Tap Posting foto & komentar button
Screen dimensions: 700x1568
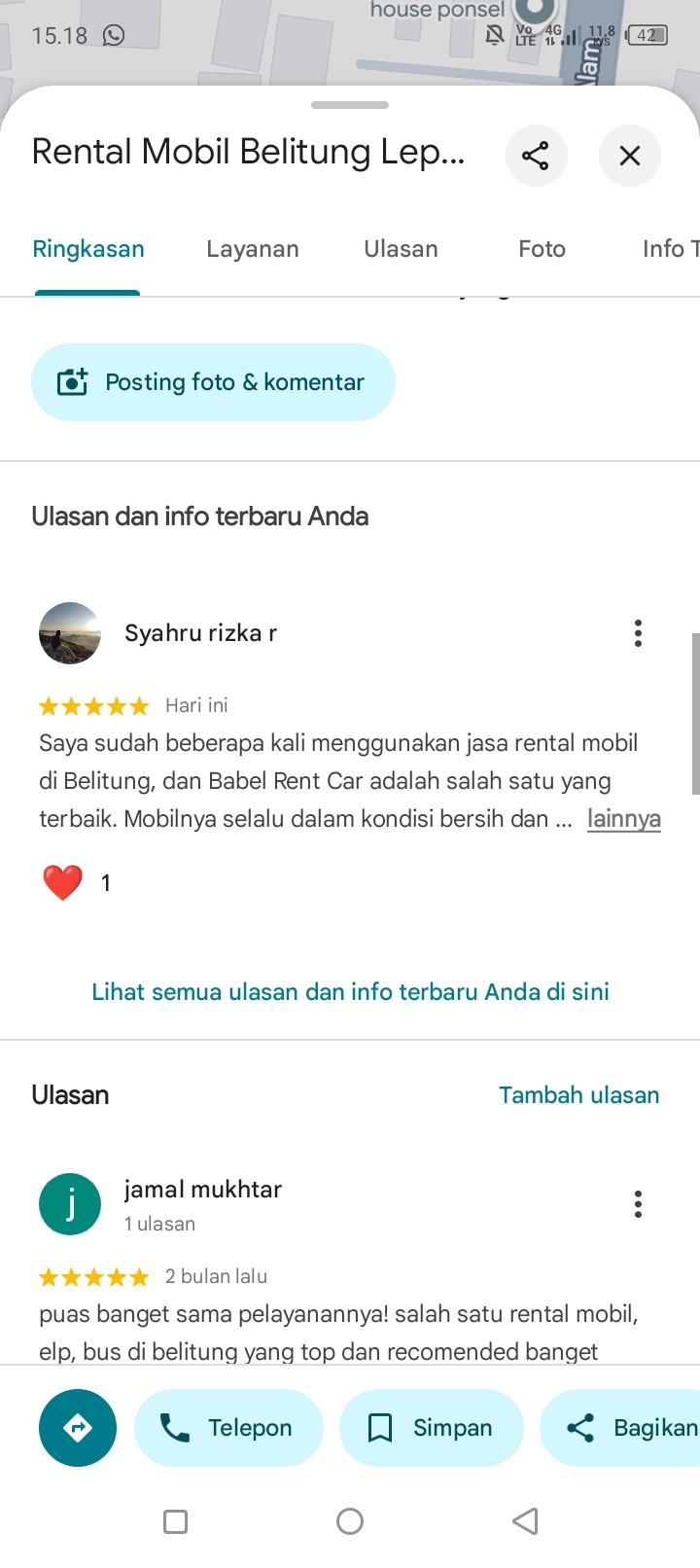pos(213,382)
